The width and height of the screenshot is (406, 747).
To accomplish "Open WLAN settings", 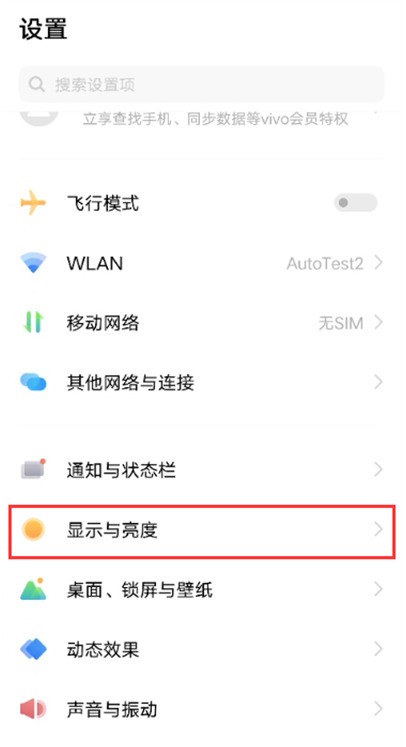I will (201, 263).
